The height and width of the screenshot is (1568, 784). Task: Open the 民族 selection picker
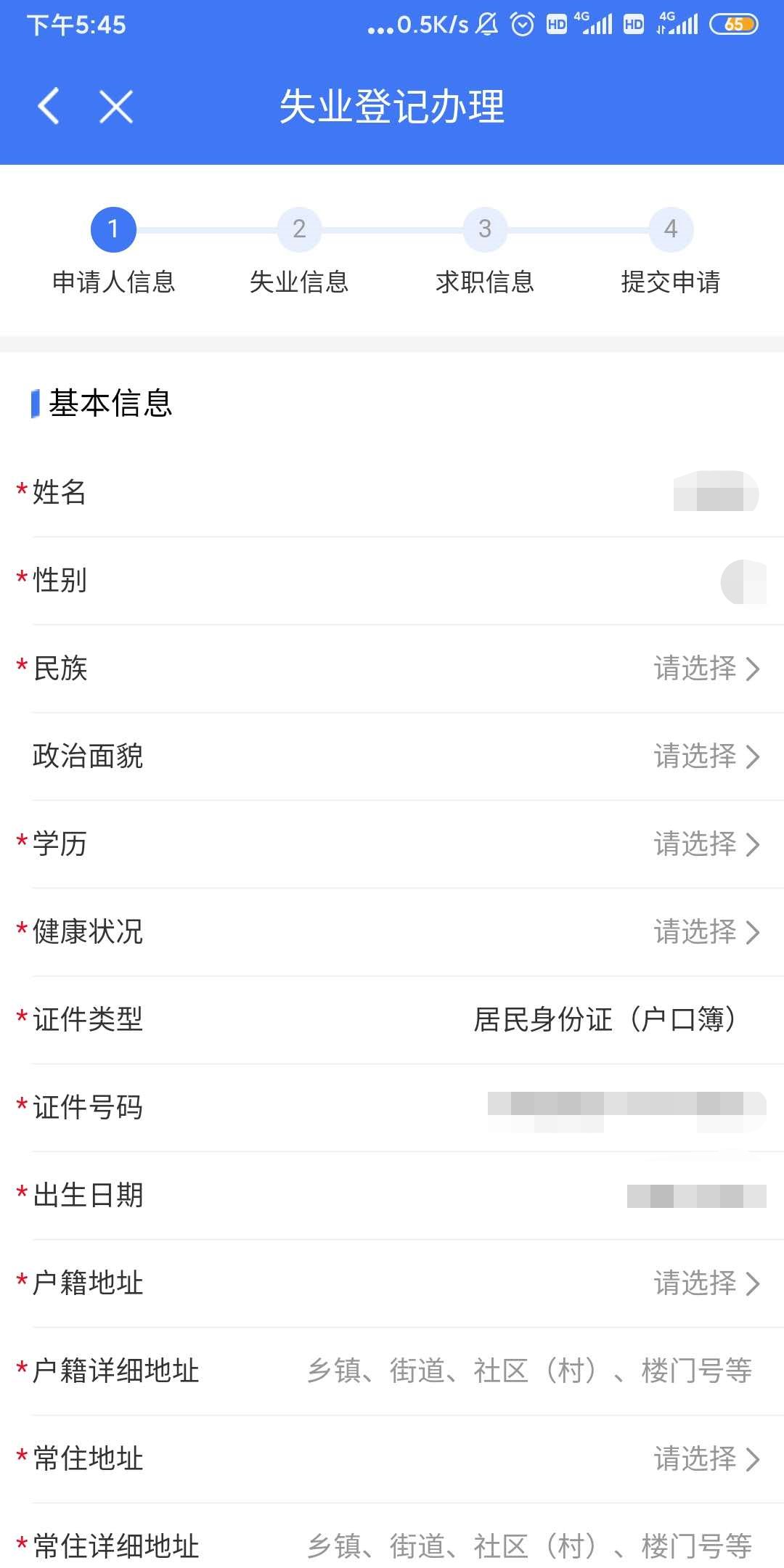click(706, 669)
